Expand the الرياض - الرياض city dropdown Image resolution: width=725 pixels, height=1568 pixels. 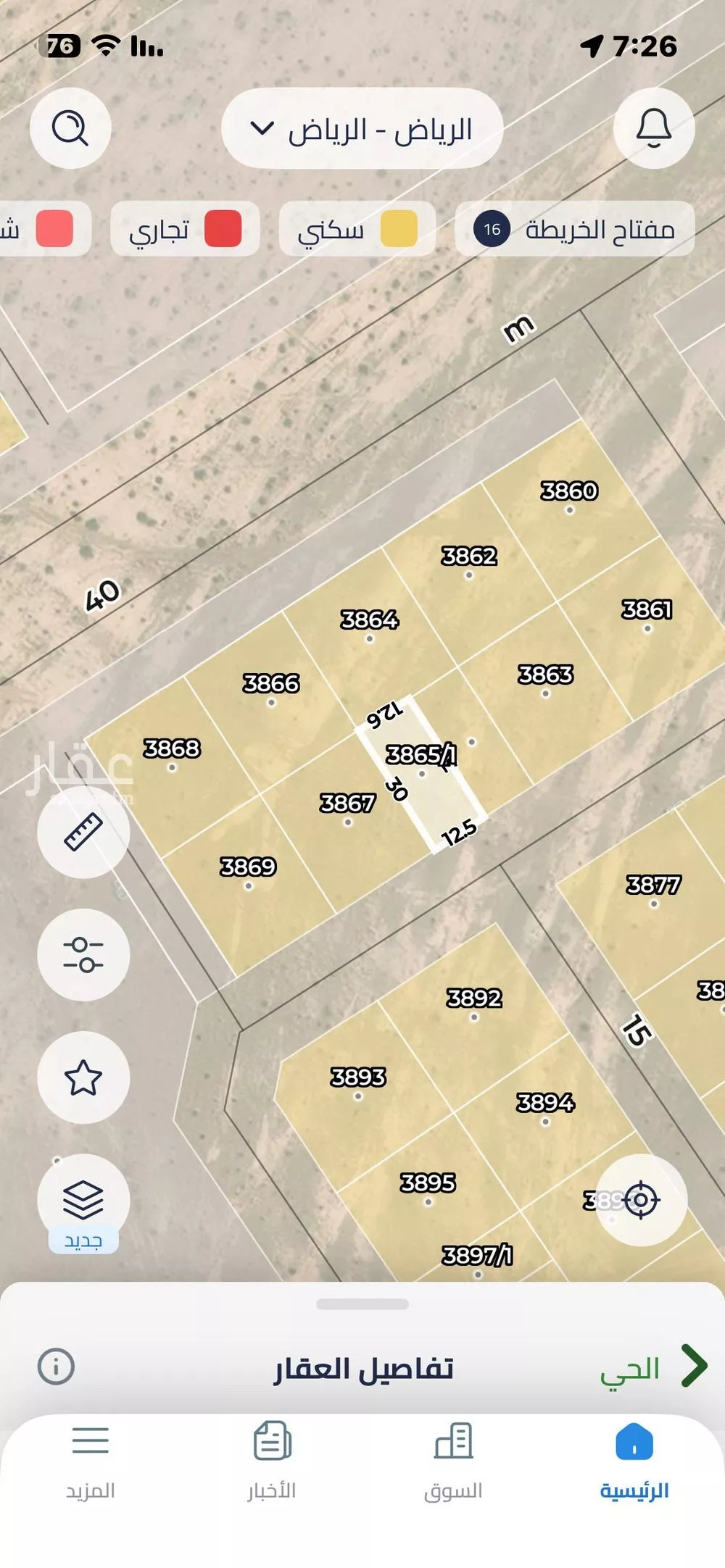coord(362,129)
